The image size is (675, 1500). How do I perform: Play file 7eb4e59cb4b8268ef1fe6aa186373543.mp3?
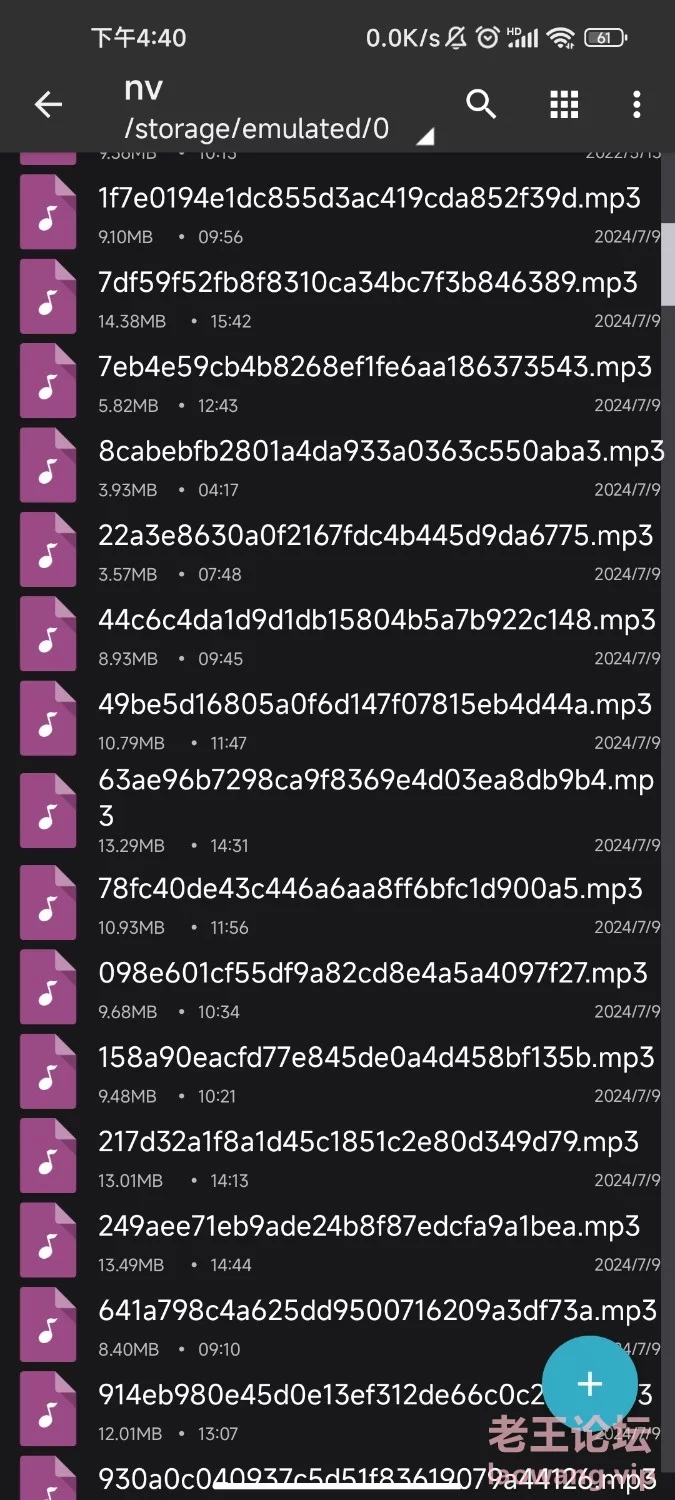click(x=337, y=383)
